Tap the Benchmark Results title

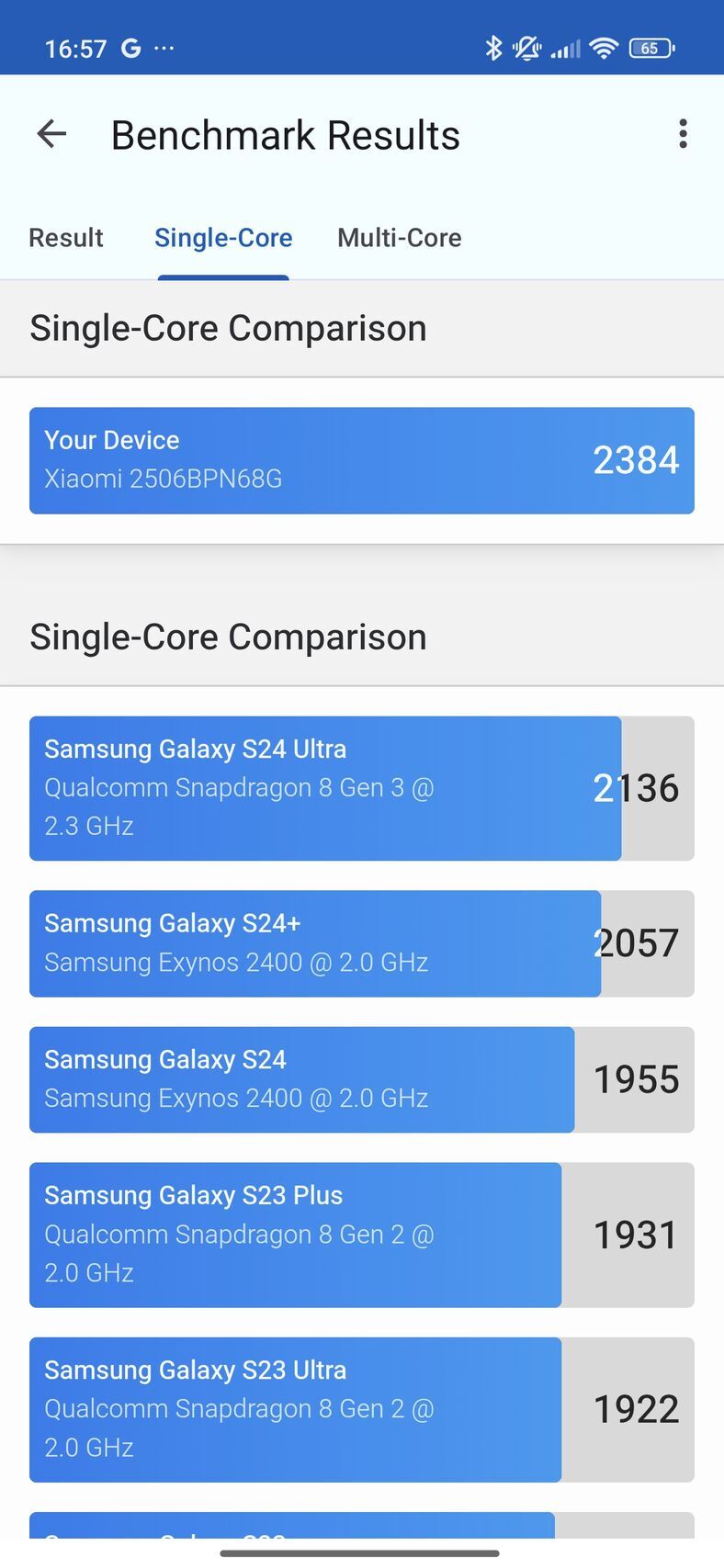pyautogui.click(x=285, y=134)
